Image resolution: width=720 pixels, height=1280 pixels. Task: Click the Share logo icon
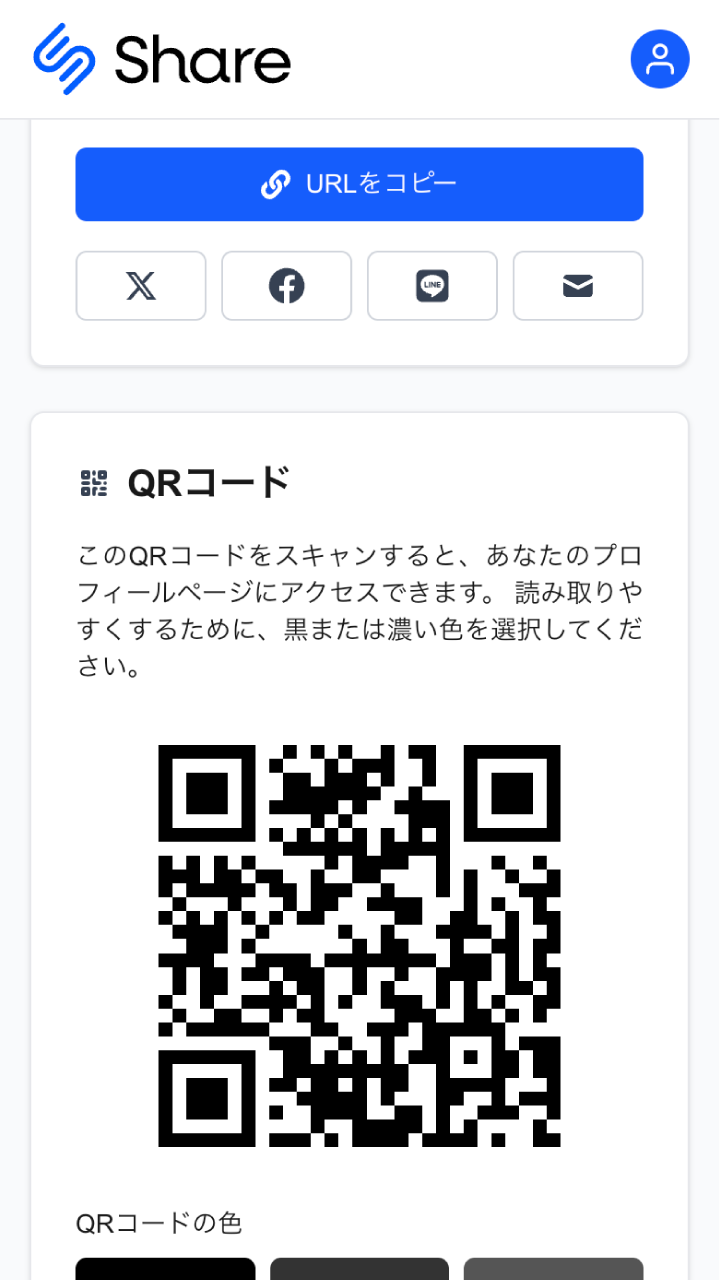point(63,59)
